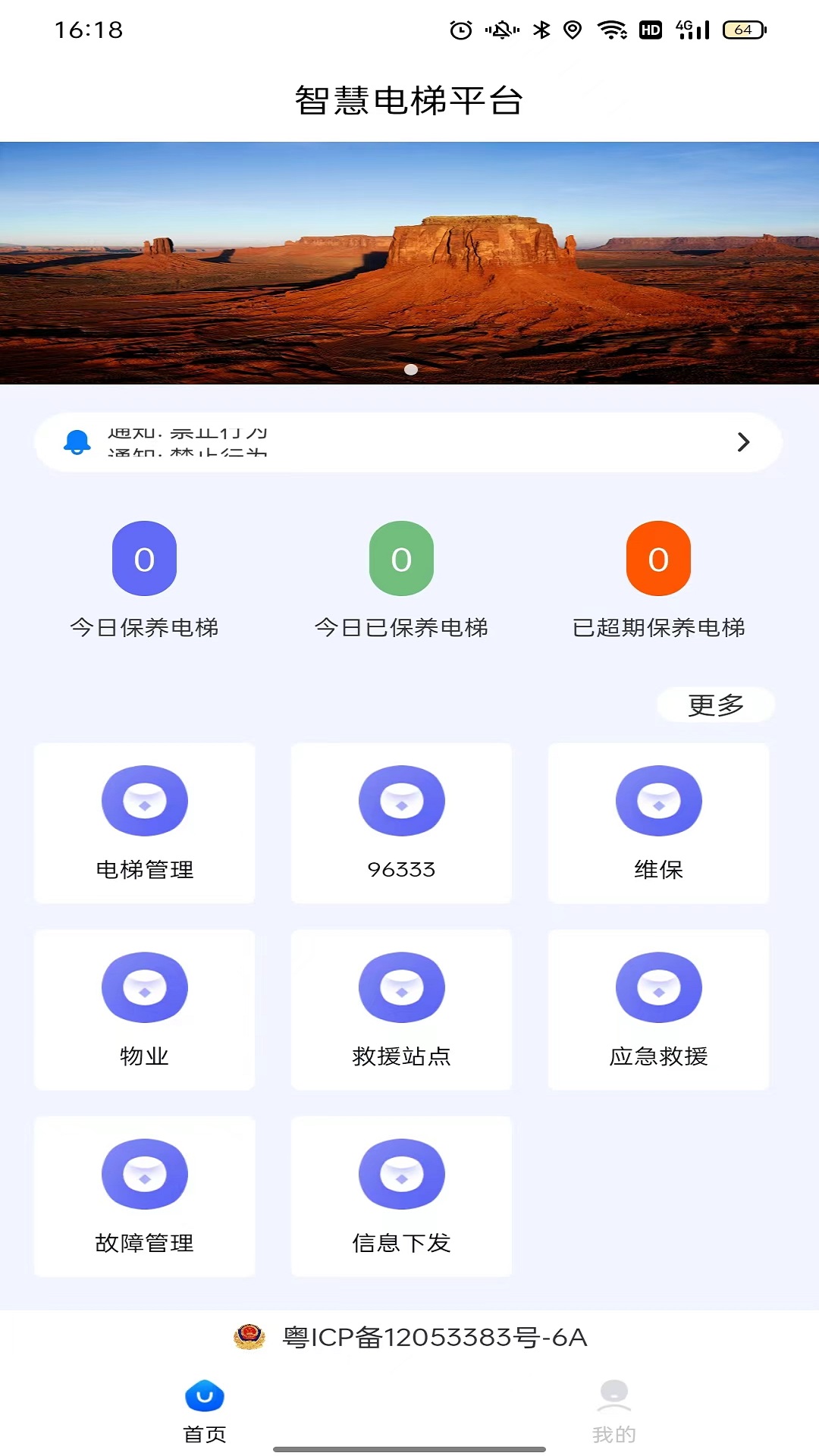Click the 更多 more button
The width and height of the screenshot is (819, 1456).
pyautogui.click(x=716, y=704)
